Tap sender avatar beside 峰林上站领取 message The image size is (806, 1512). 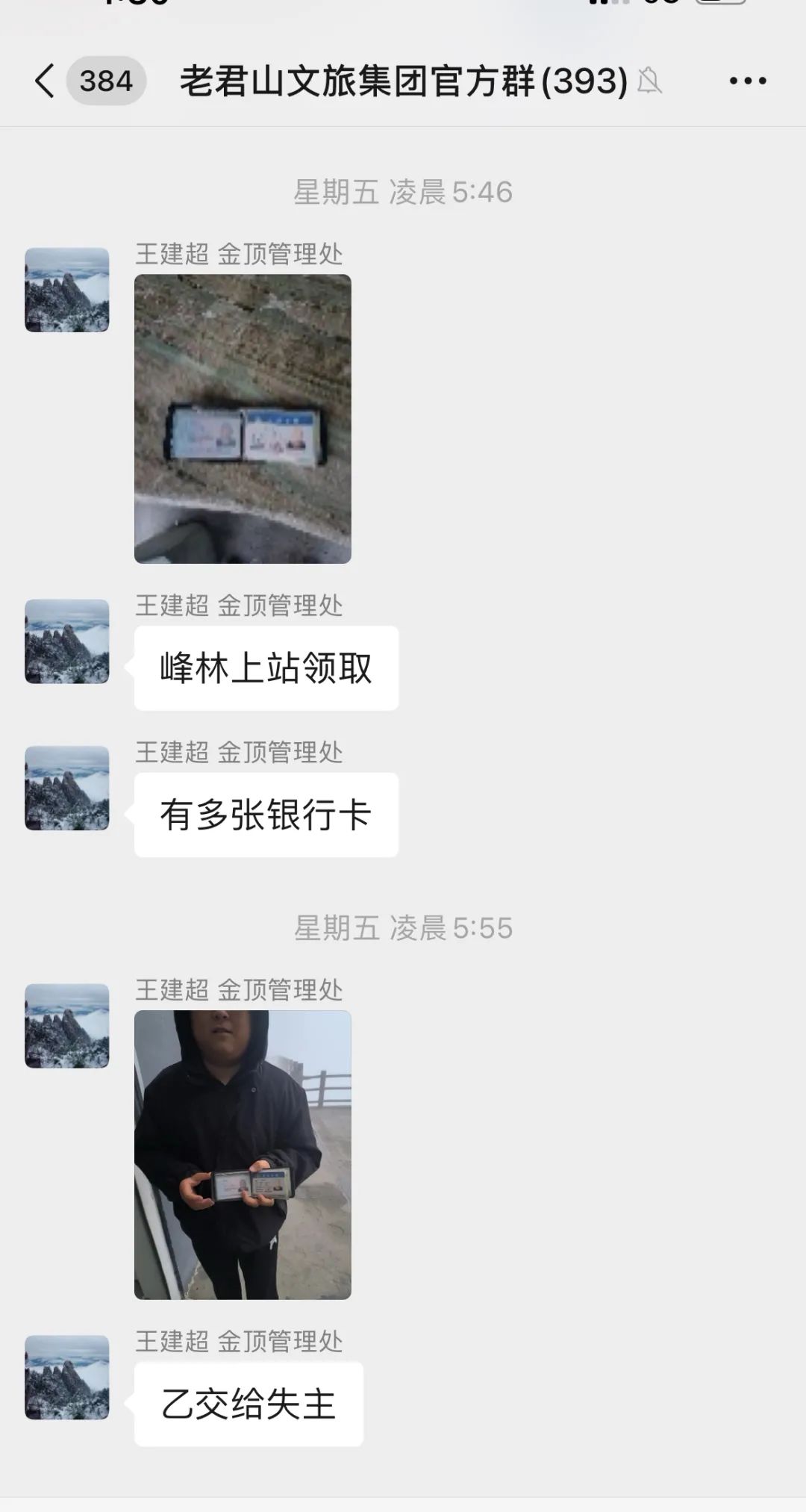click(67, 641)
